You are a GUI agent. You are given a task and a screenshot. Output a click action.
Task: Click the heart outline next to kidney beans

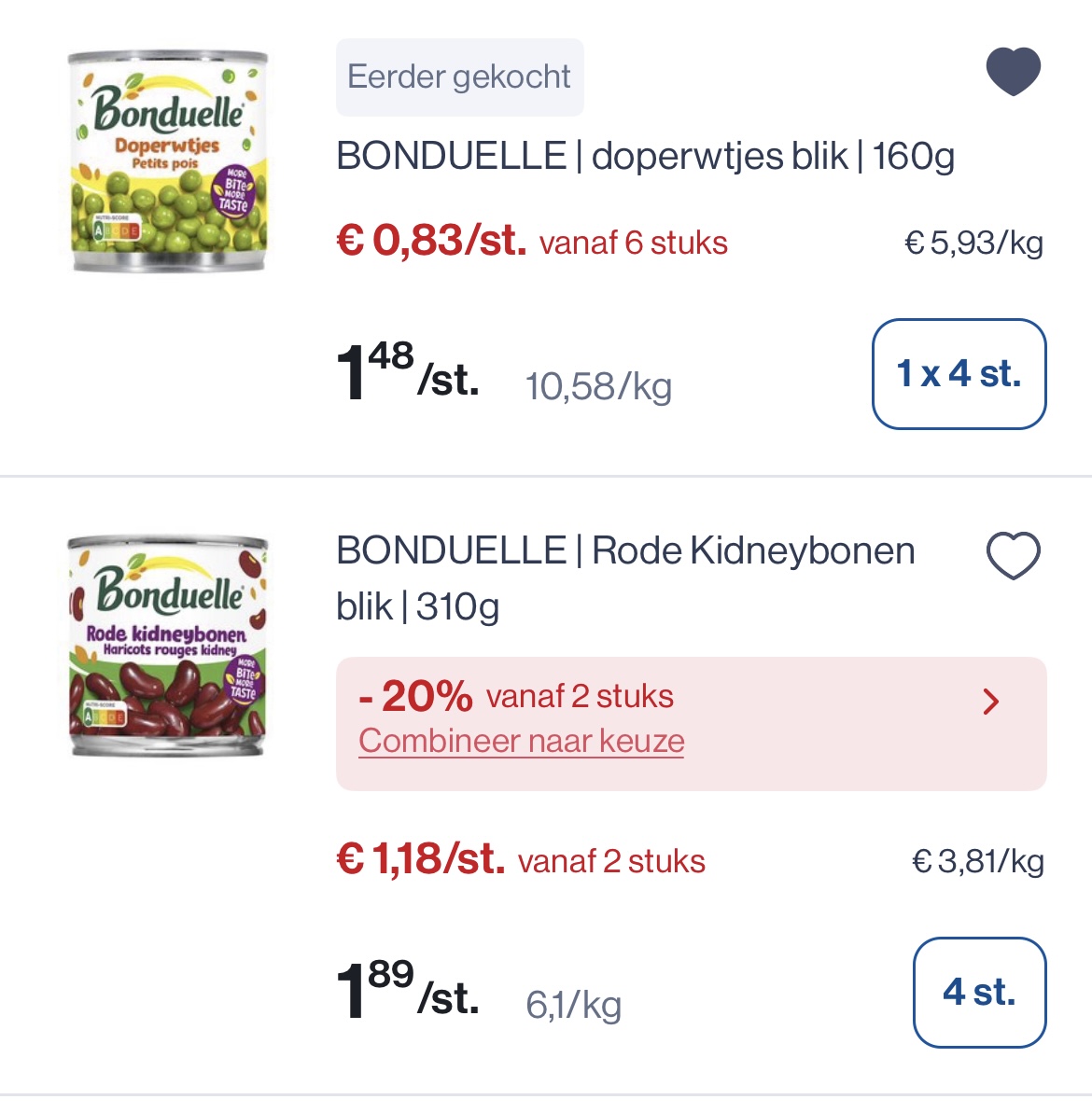pos(1013,557)
